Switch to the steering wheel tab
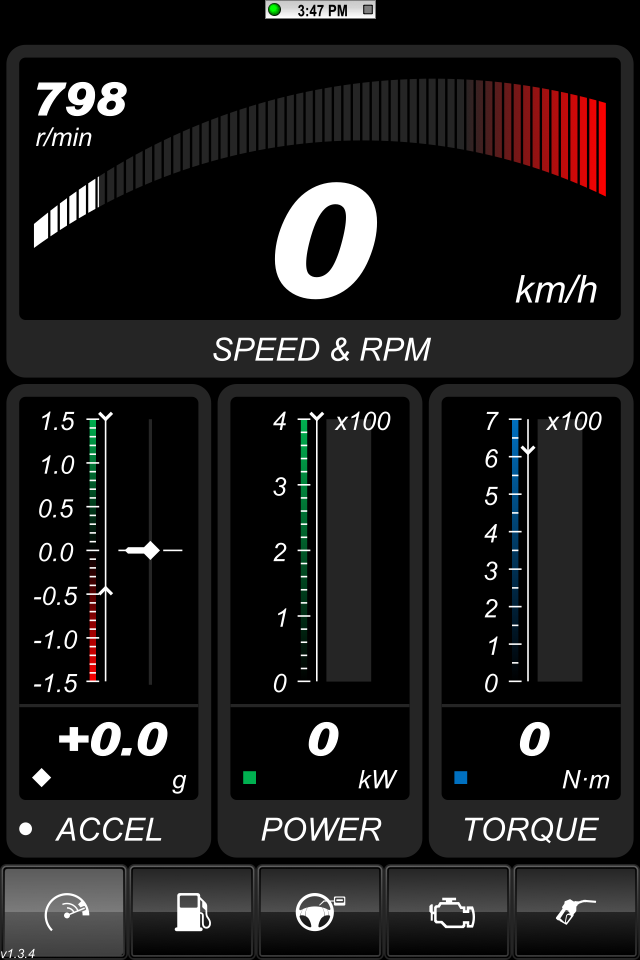Image resolution: width=640 pixels, height=960 pixels. tap(320, 911)
